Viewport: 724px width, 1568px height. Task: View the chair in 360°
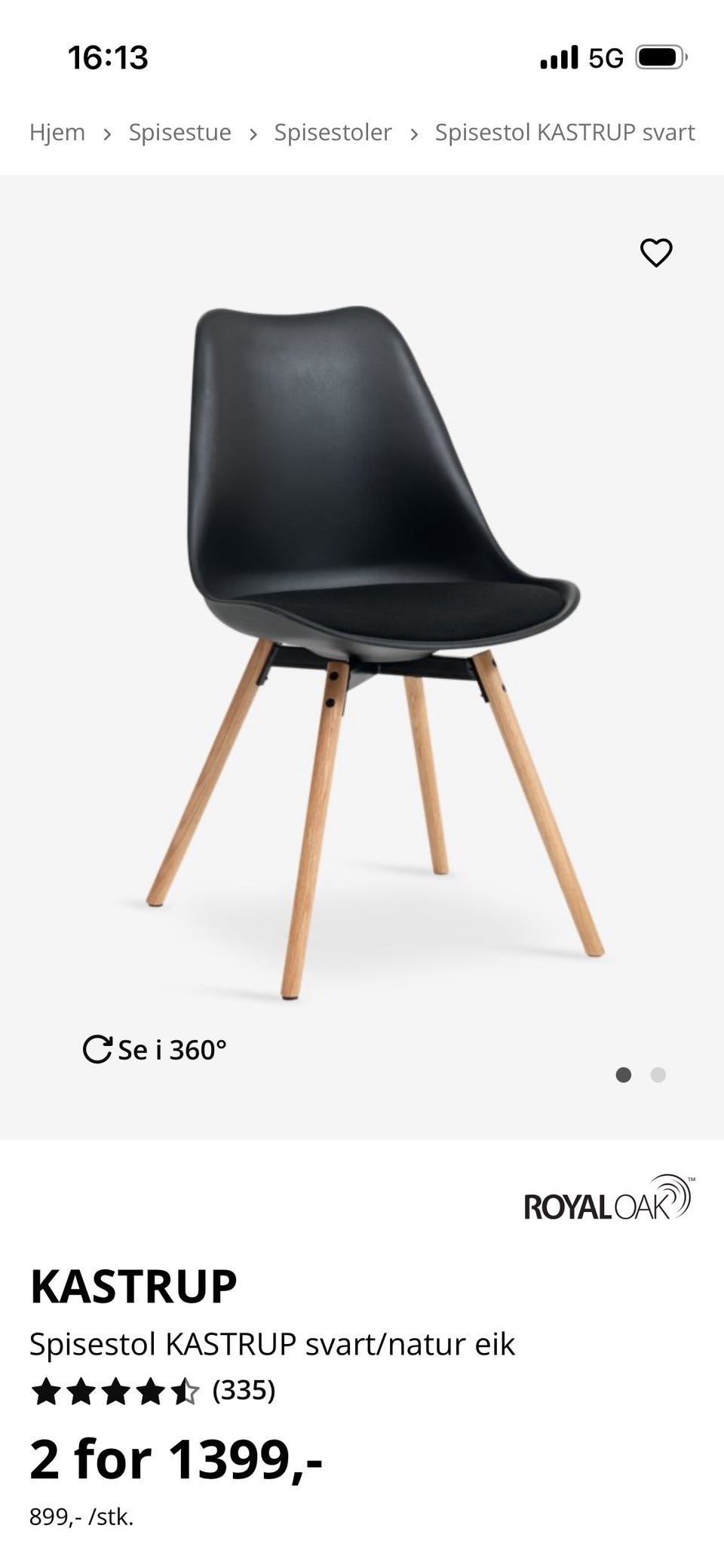click(x=155, y=1049)
